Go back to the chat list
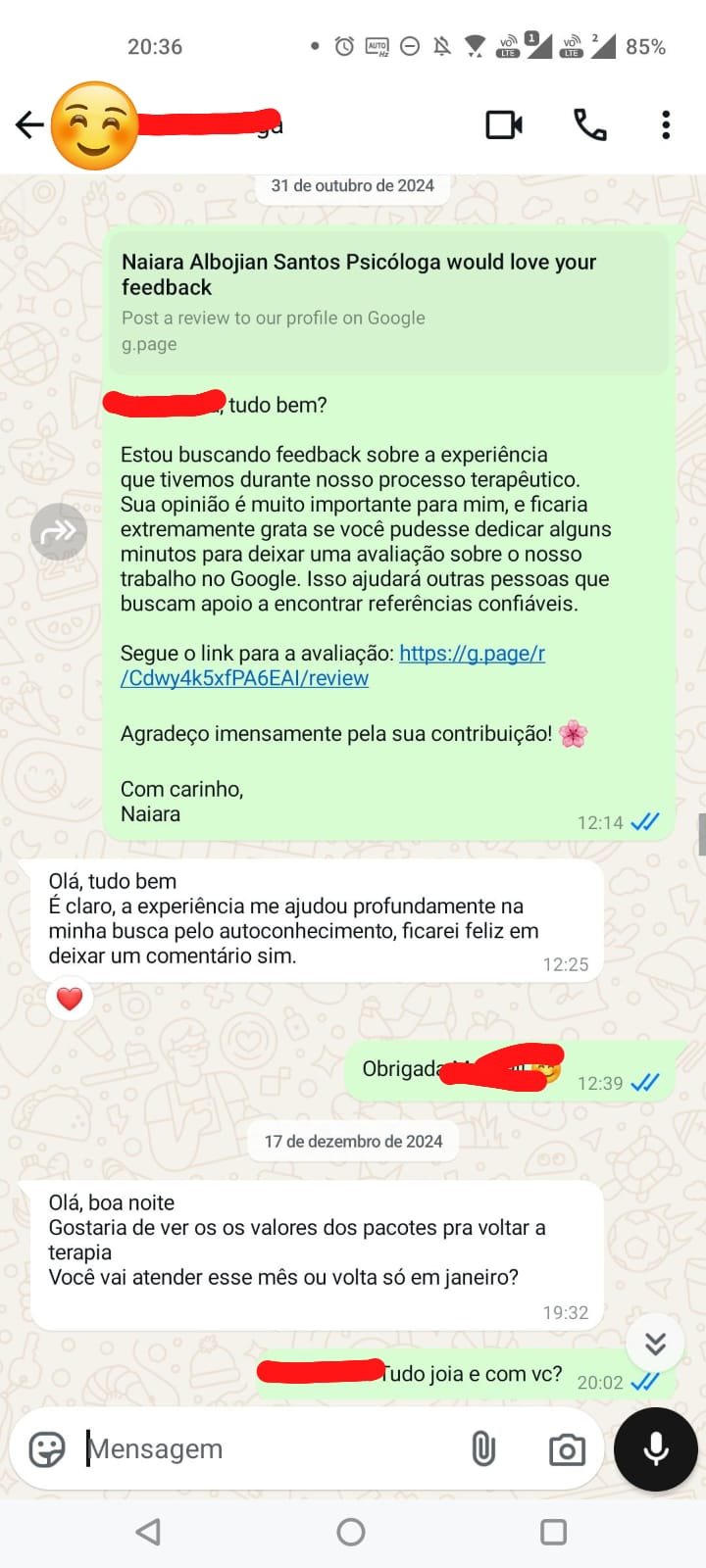This screenshot has height=1568, width=706. point(29,124)
